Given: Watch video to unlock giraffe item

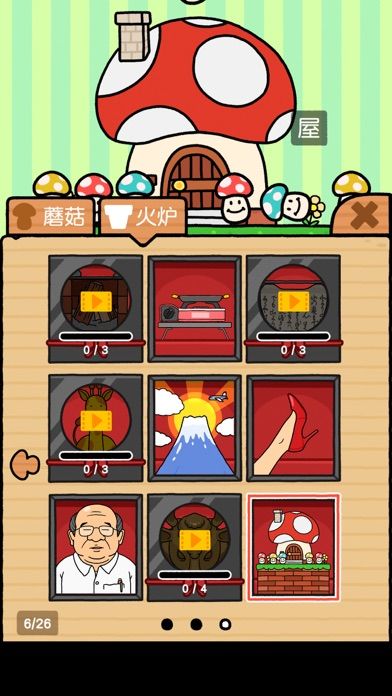Looking at the screenshot, I should [x=96, y=420].
